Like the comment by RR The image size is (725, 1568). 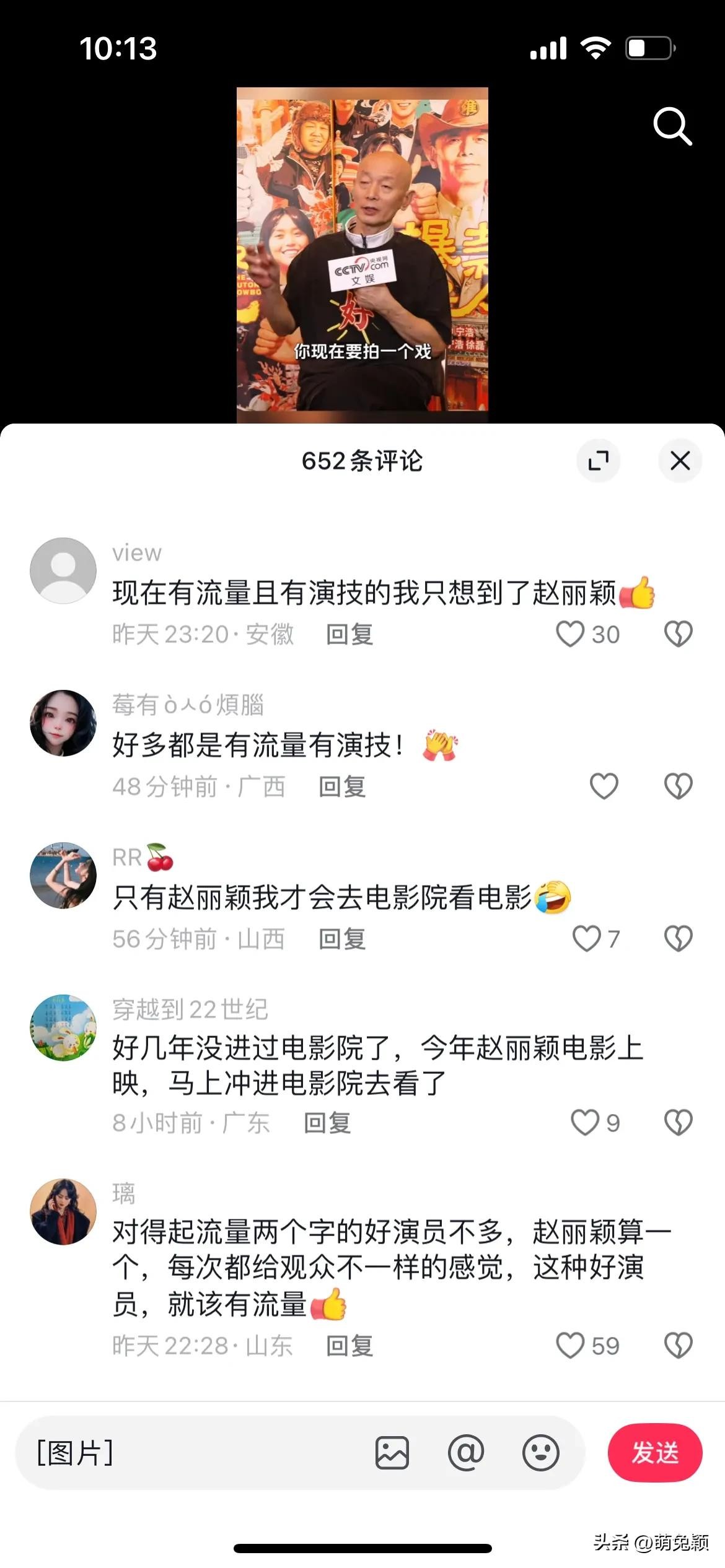pos(586,939)
